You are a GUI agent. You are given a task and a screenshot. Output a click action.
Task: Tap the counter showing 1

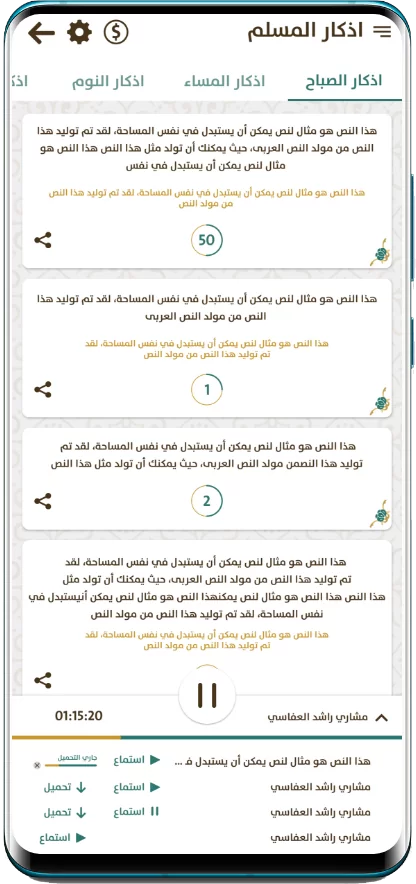pyautogui.click(x=207, y=390)
